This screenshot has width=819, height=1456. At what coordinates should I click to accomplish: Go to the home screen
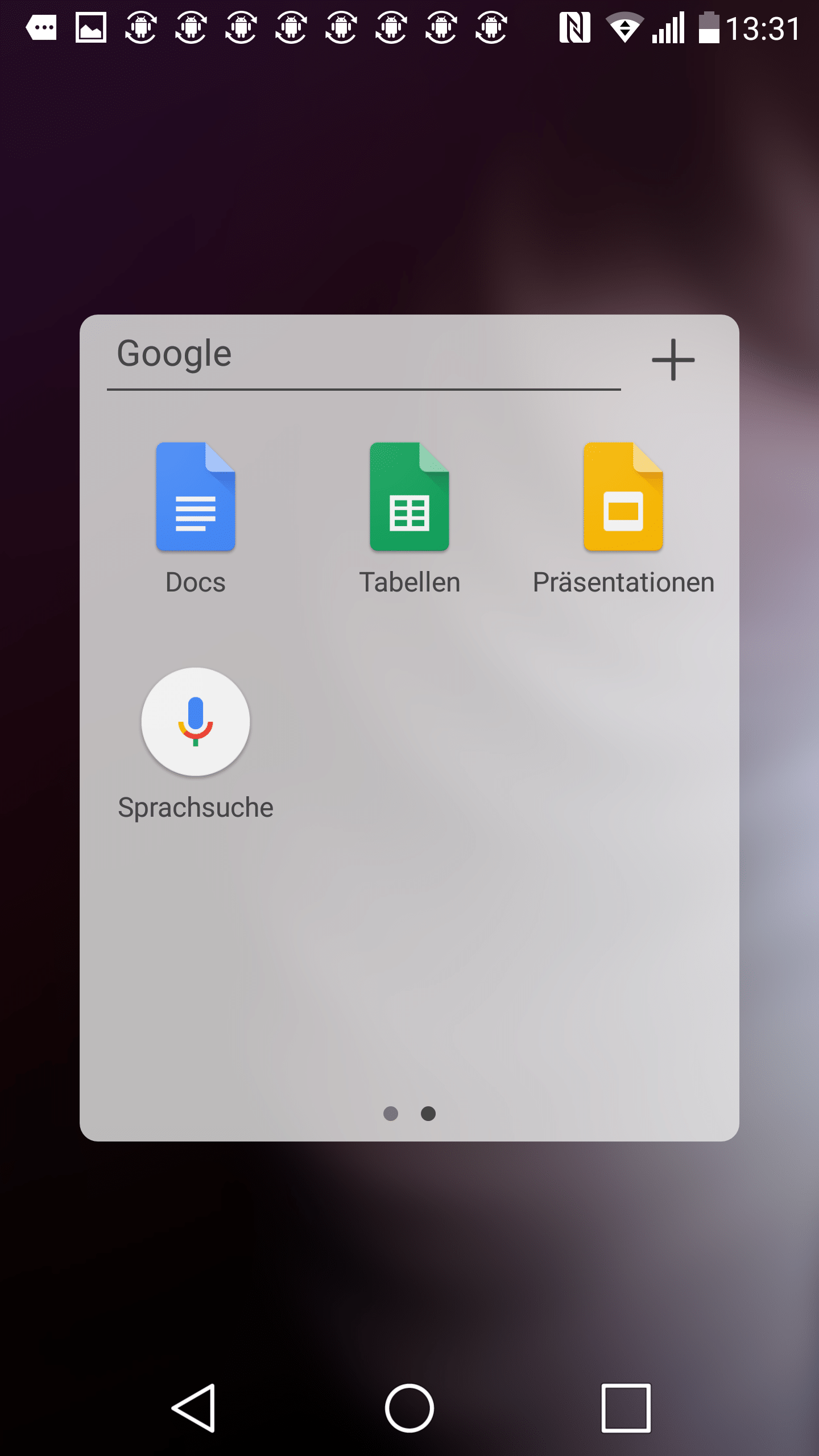click(x=409, y=1408)
